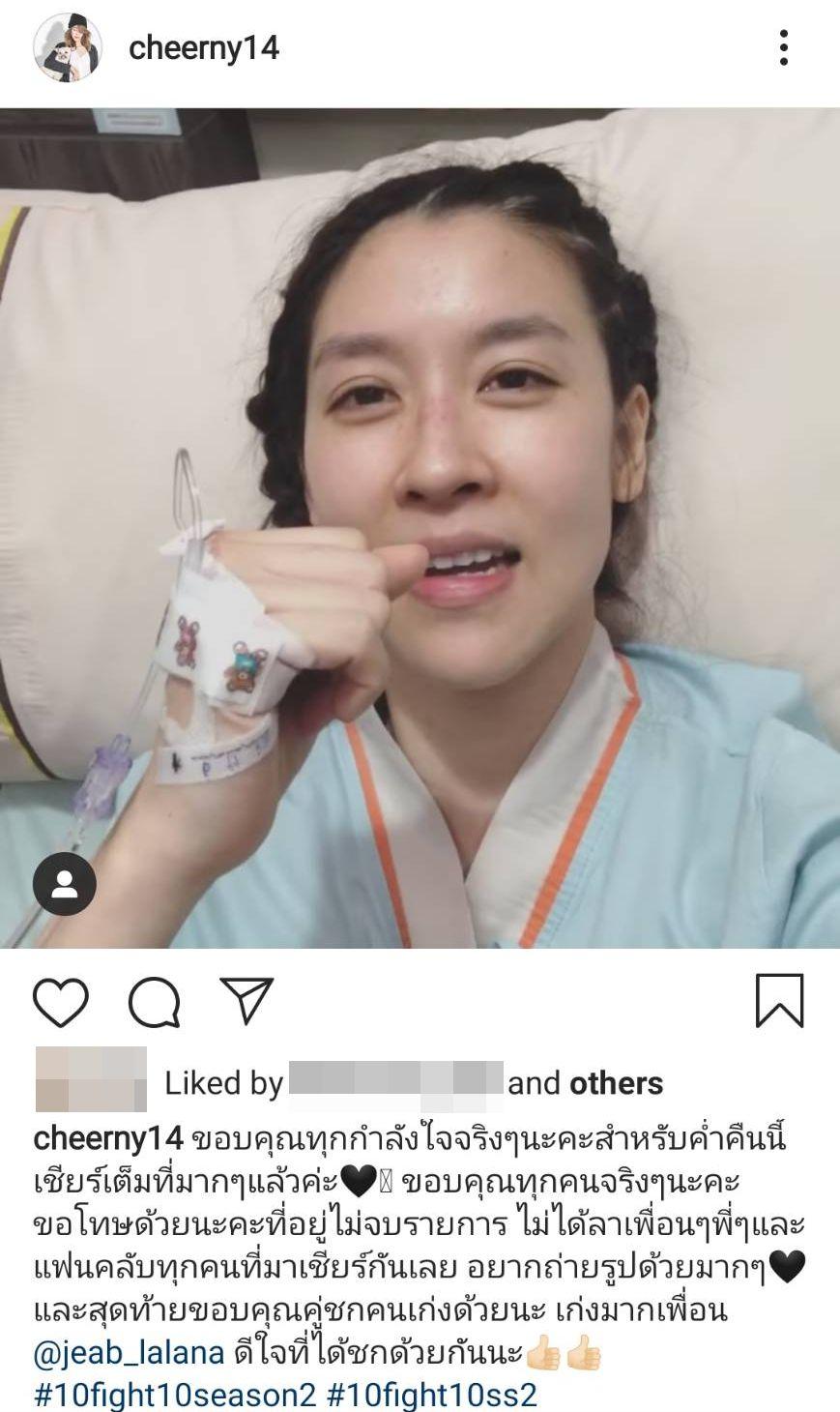
Task: Open the post's three-dot overflow menu
Action: tap(783, 47)
